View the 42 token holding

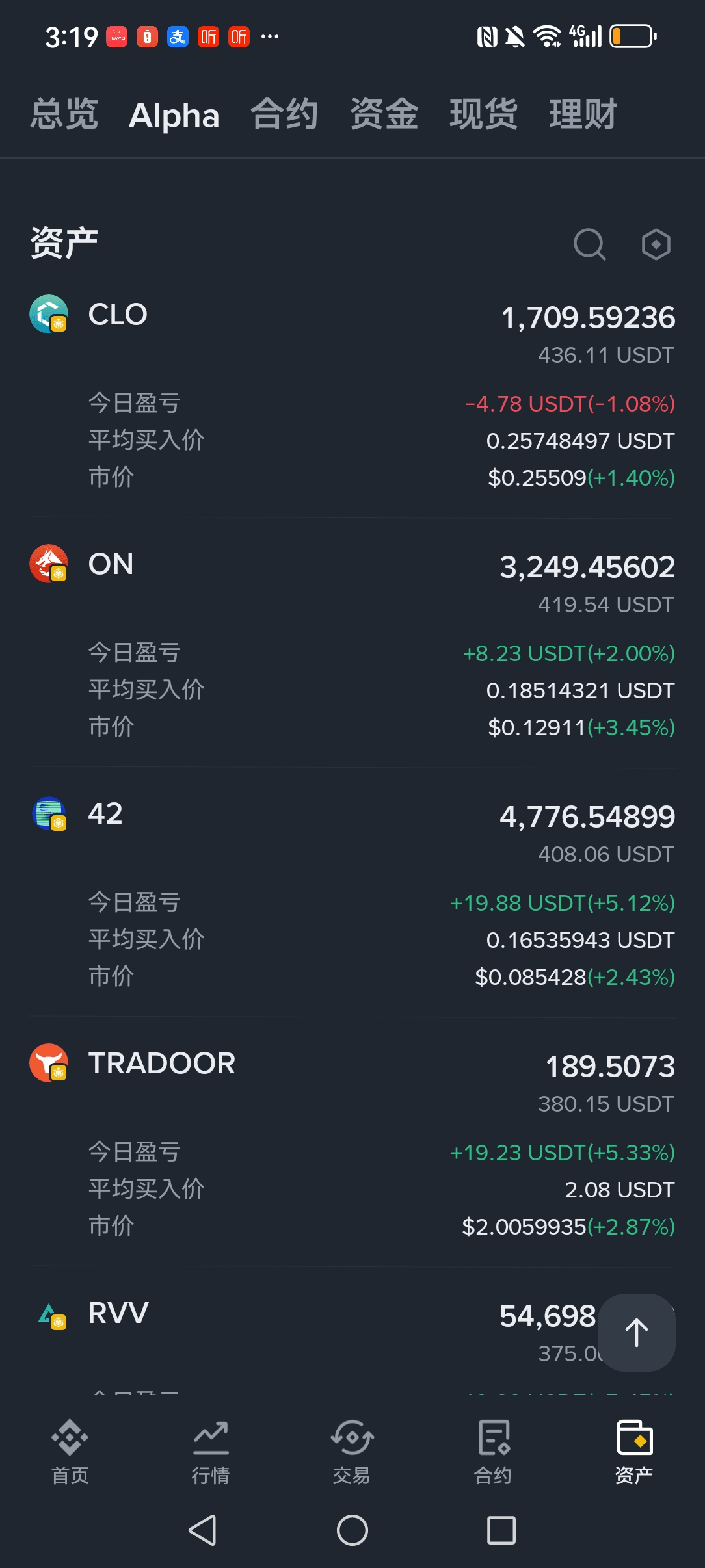coord(105,814)
